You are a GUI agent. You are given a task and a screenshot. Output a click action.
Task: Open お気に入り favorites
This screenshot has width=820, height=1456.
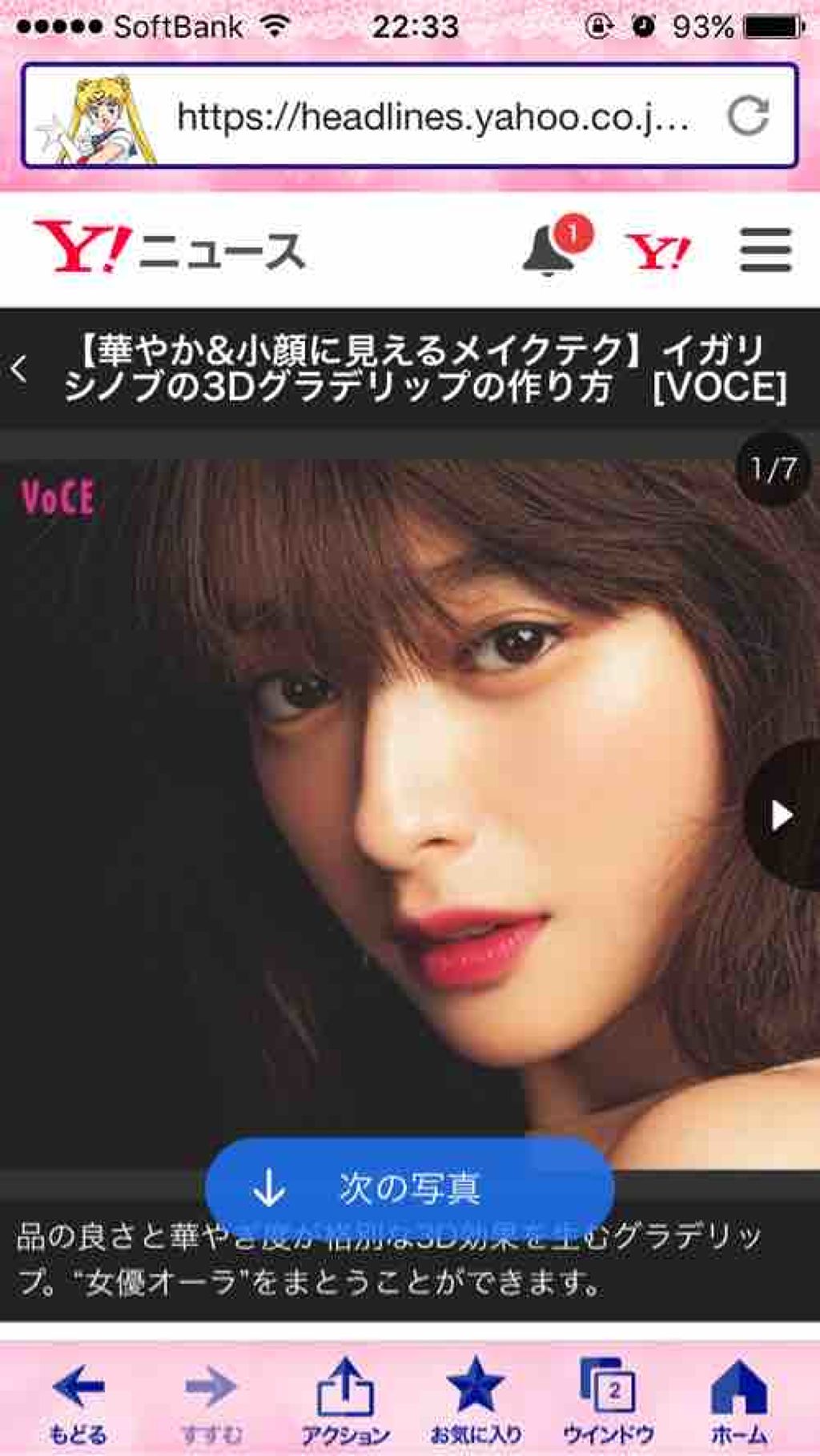[476, 1402]
